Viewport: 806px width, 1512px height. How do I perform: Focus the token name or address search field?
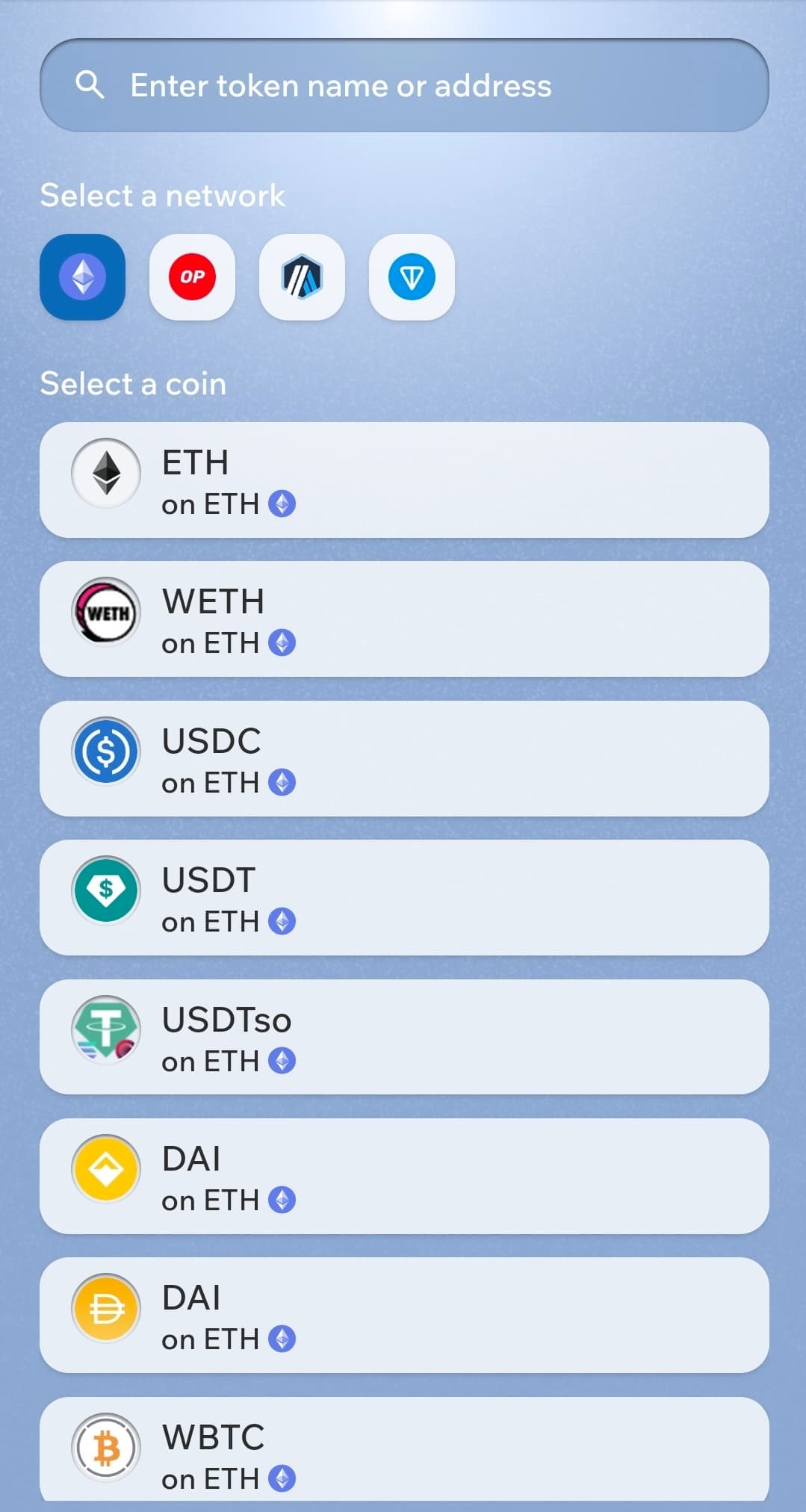(x=404, y=86)
